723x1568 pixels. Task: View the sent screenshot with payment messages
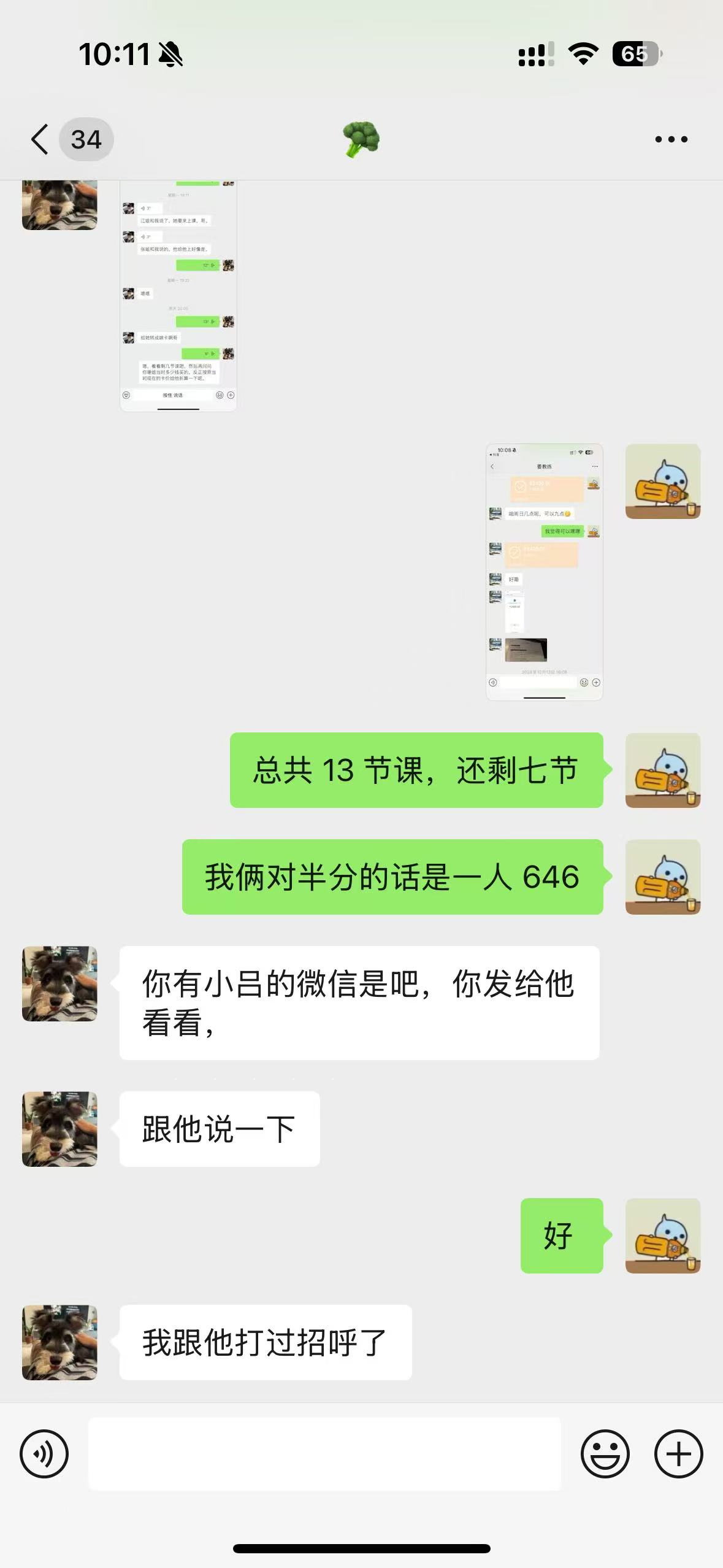pyautogui.click(x=544, y=572)
